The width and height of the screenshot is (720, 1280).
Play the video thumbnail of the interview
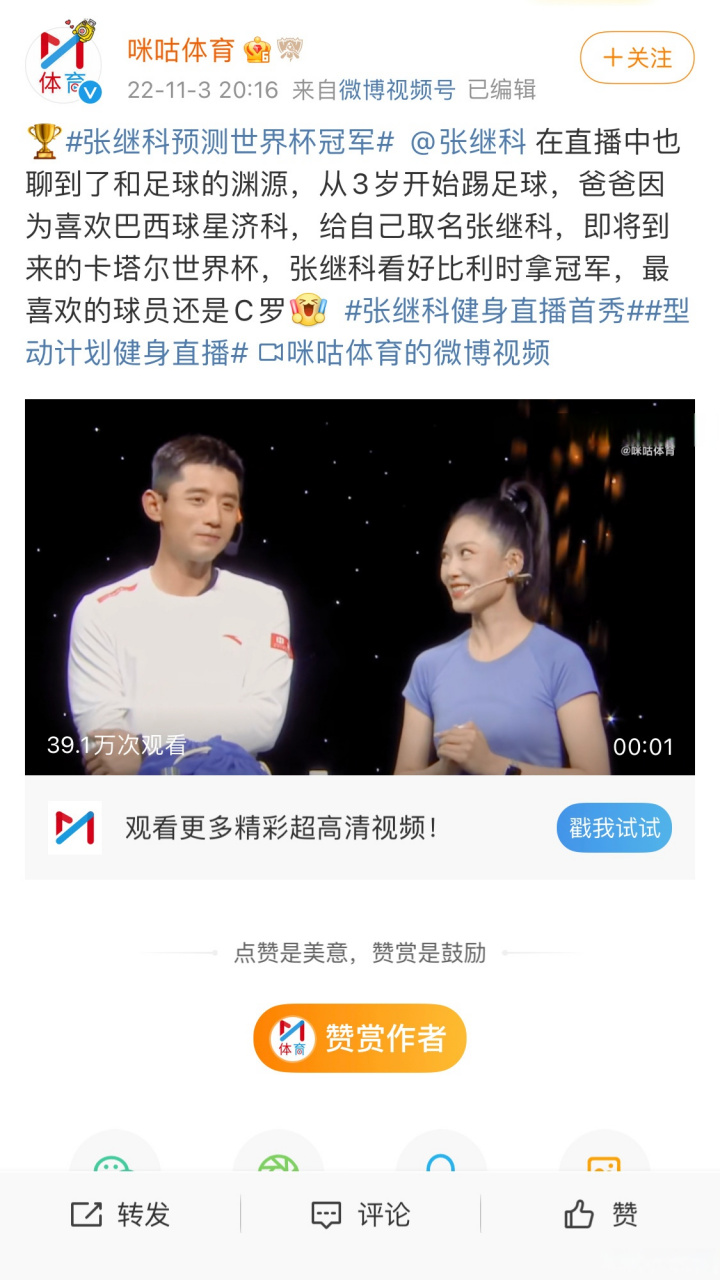pos(360,590)
